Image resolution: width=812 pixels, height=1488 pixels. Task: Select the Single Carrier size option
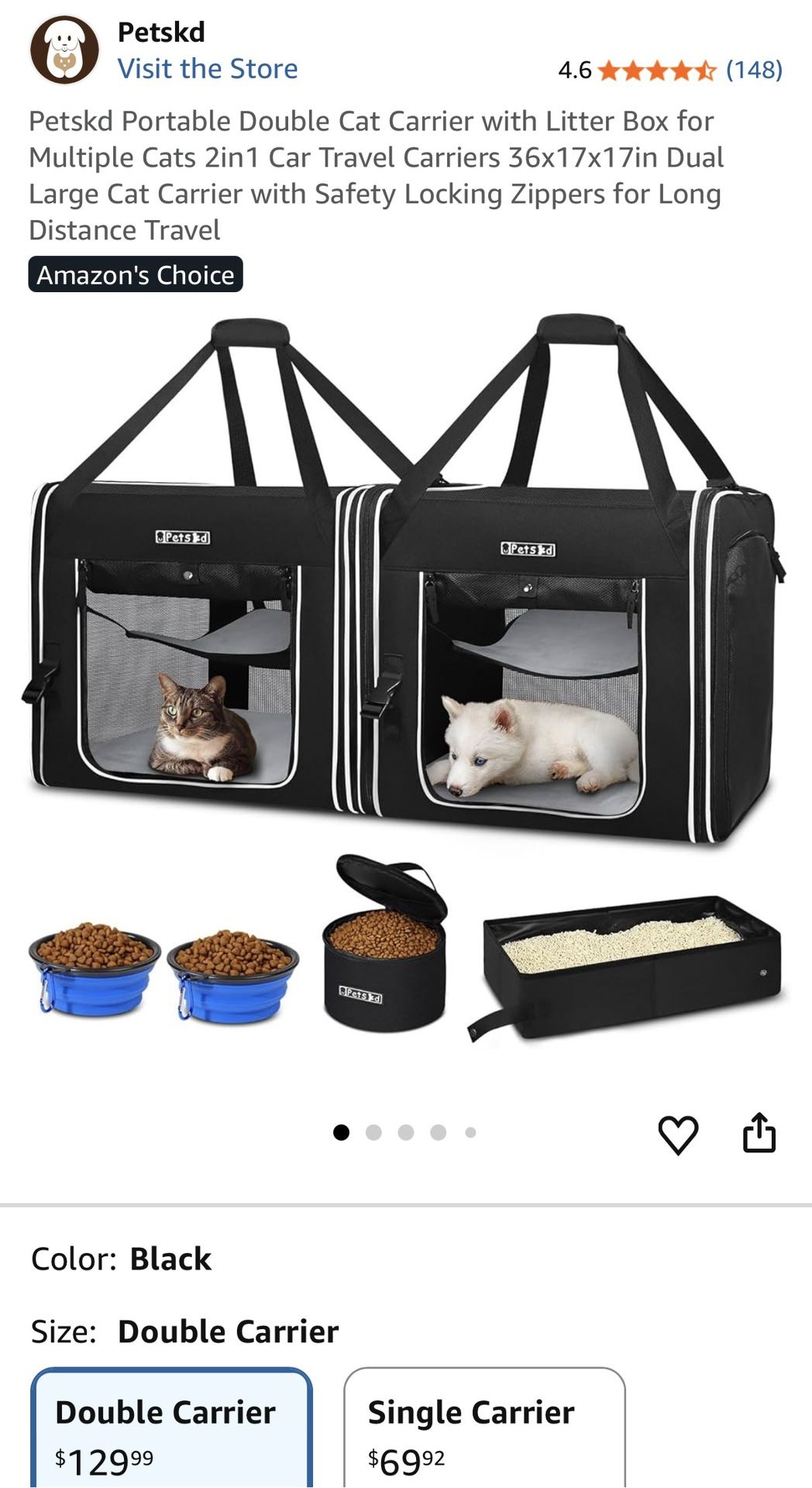[483, 1428]
